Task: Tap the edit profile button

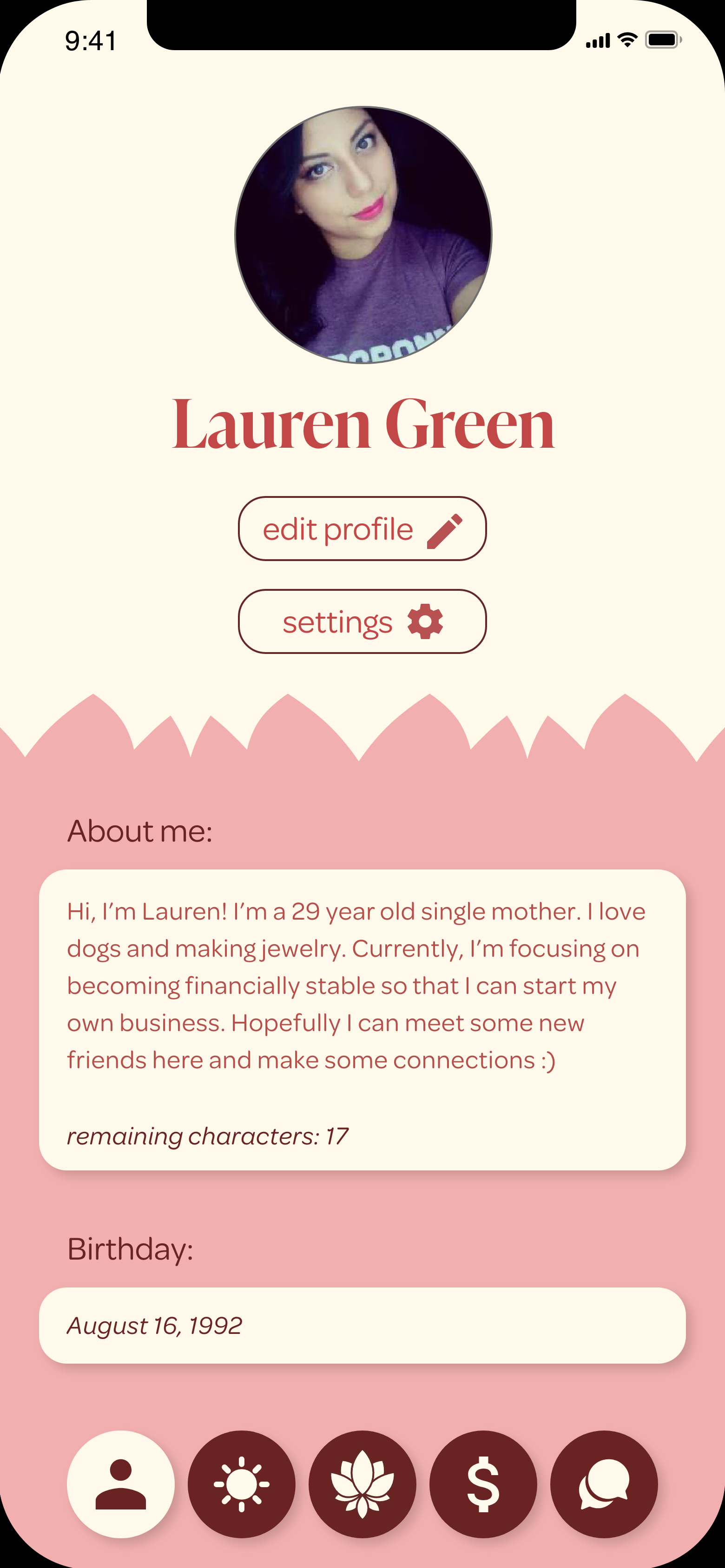Action: 362,529
